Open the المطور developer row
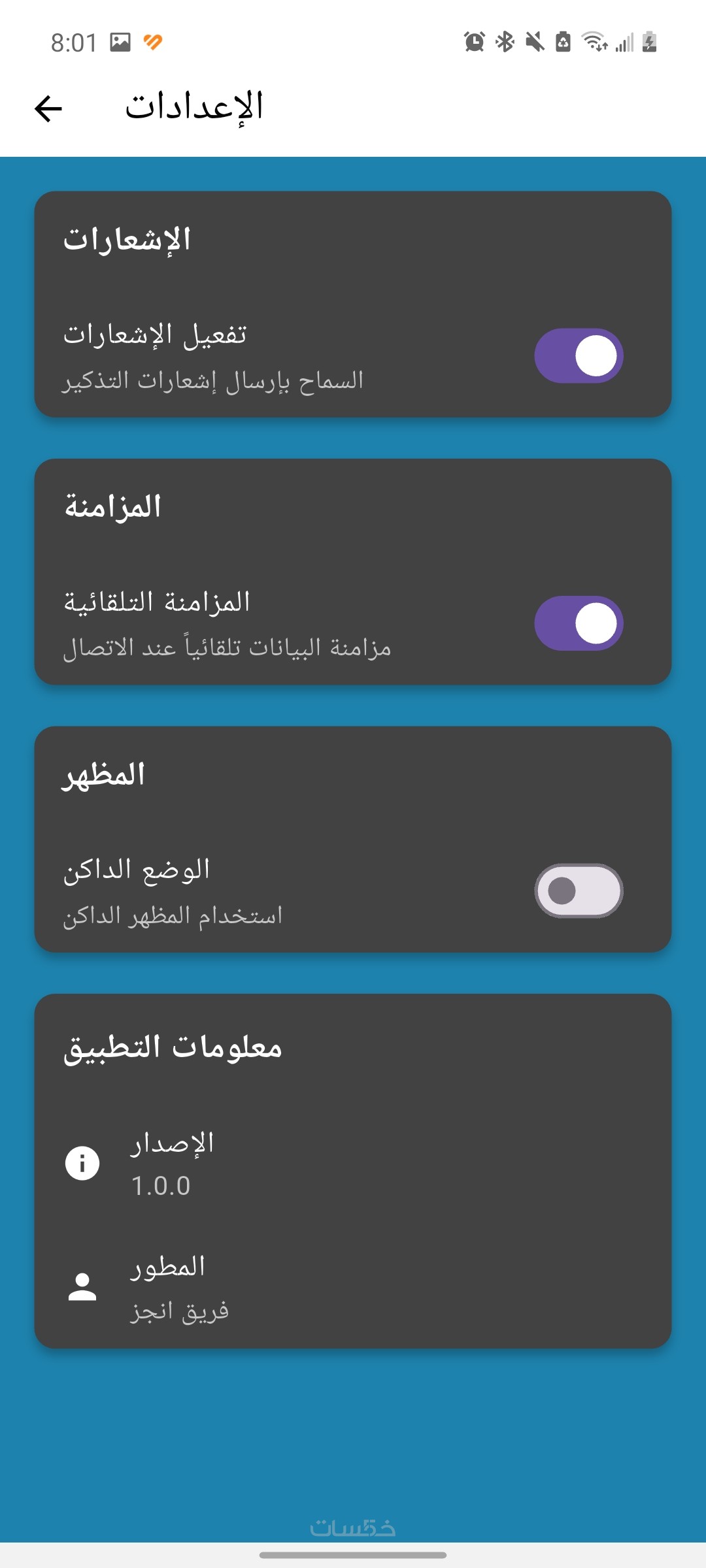 click(x=353, y=1287)
